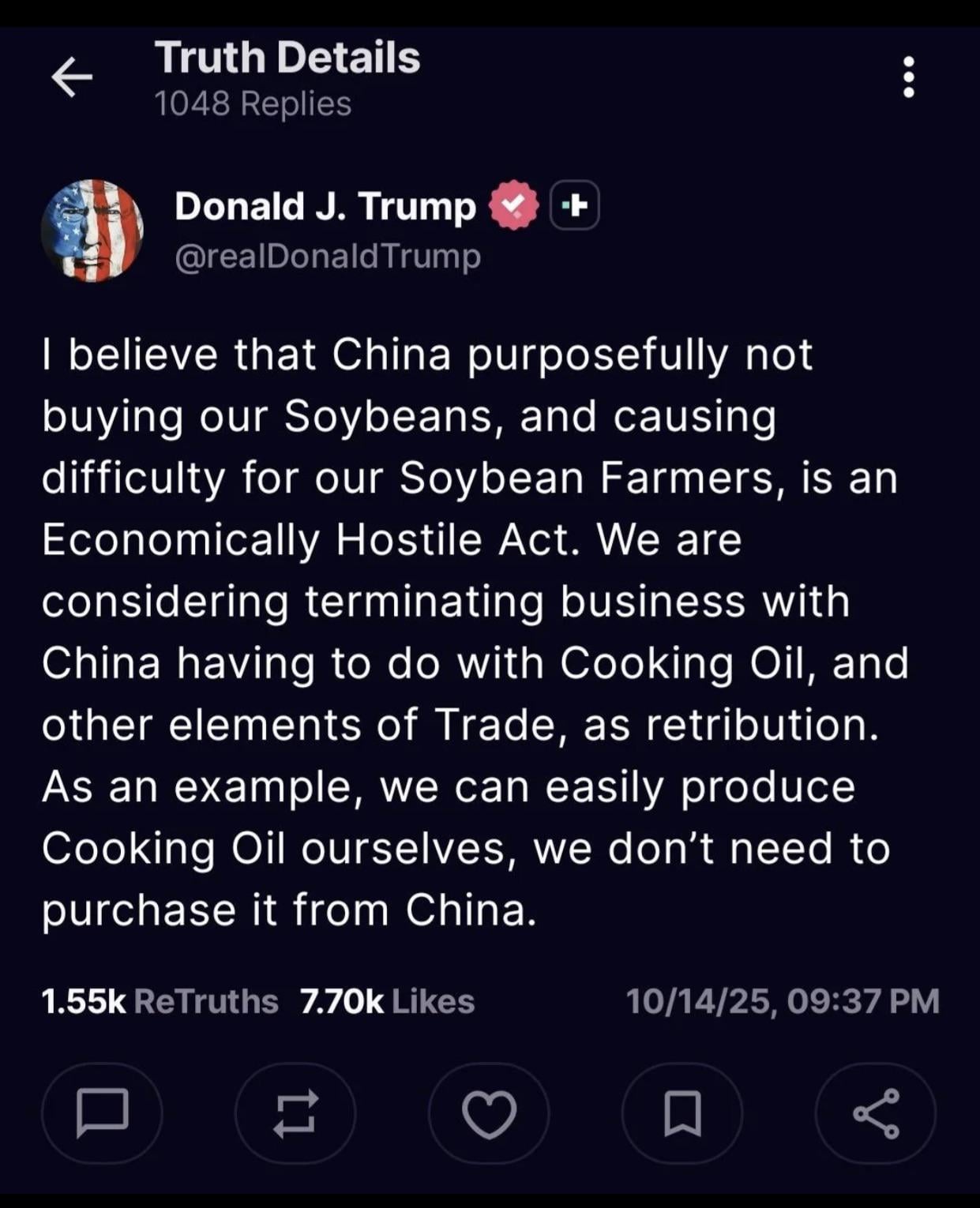Share this Truth
The height and width of the screenshot is (1208, 980).
click(876, 1112)
